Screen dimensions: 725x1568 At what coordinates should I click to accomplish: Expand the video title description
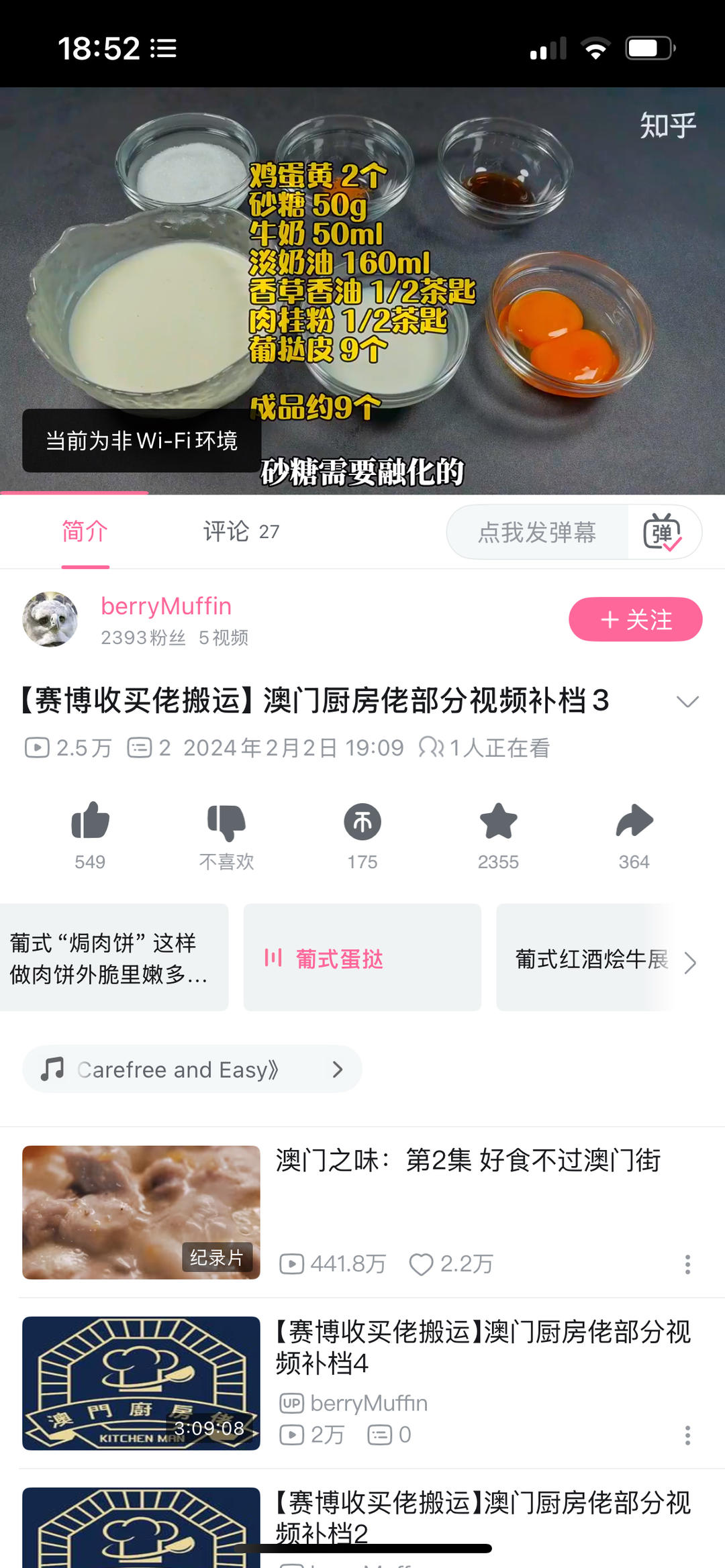coord(686,702)
